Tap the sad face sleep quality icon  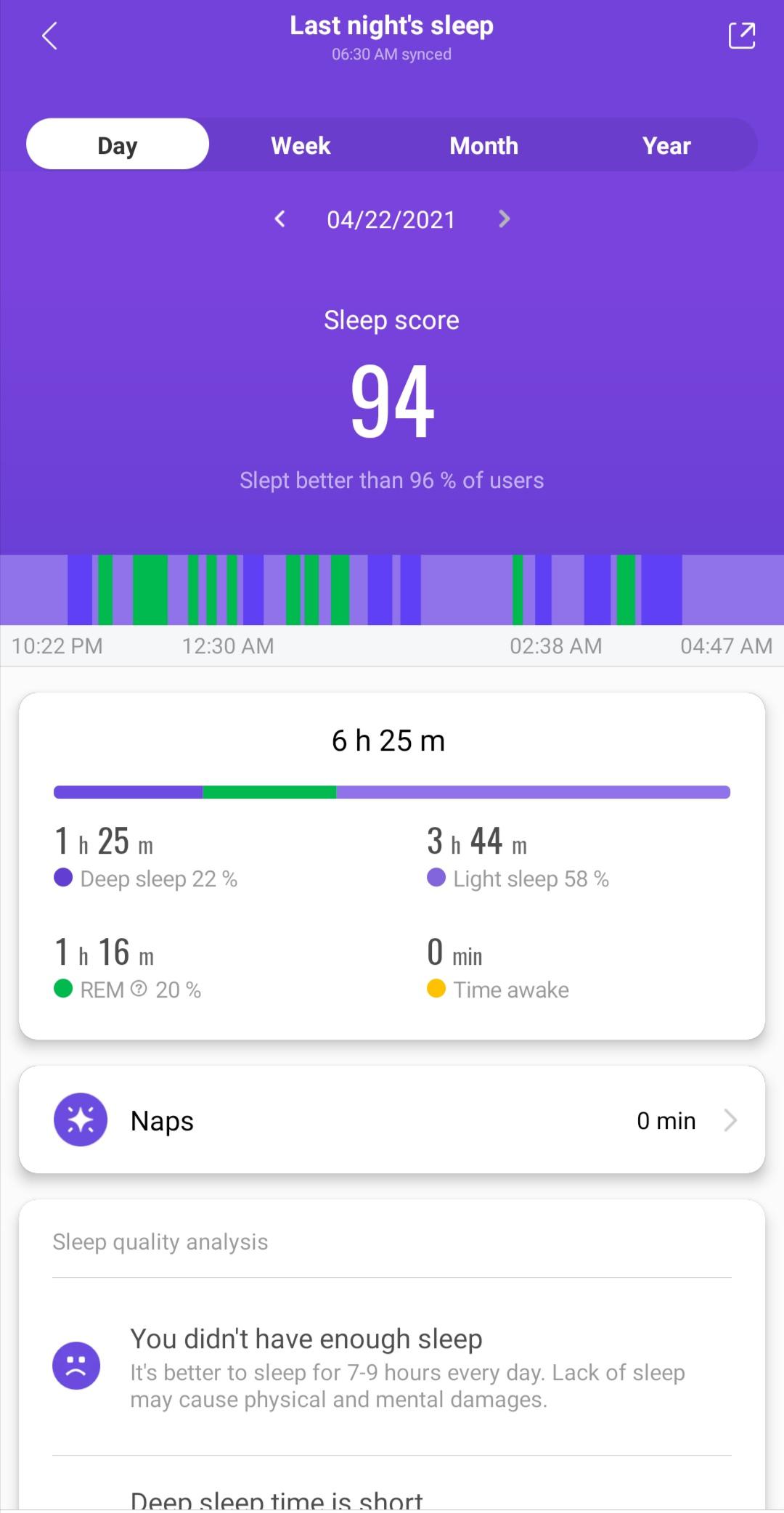[x=76, y=1365]
